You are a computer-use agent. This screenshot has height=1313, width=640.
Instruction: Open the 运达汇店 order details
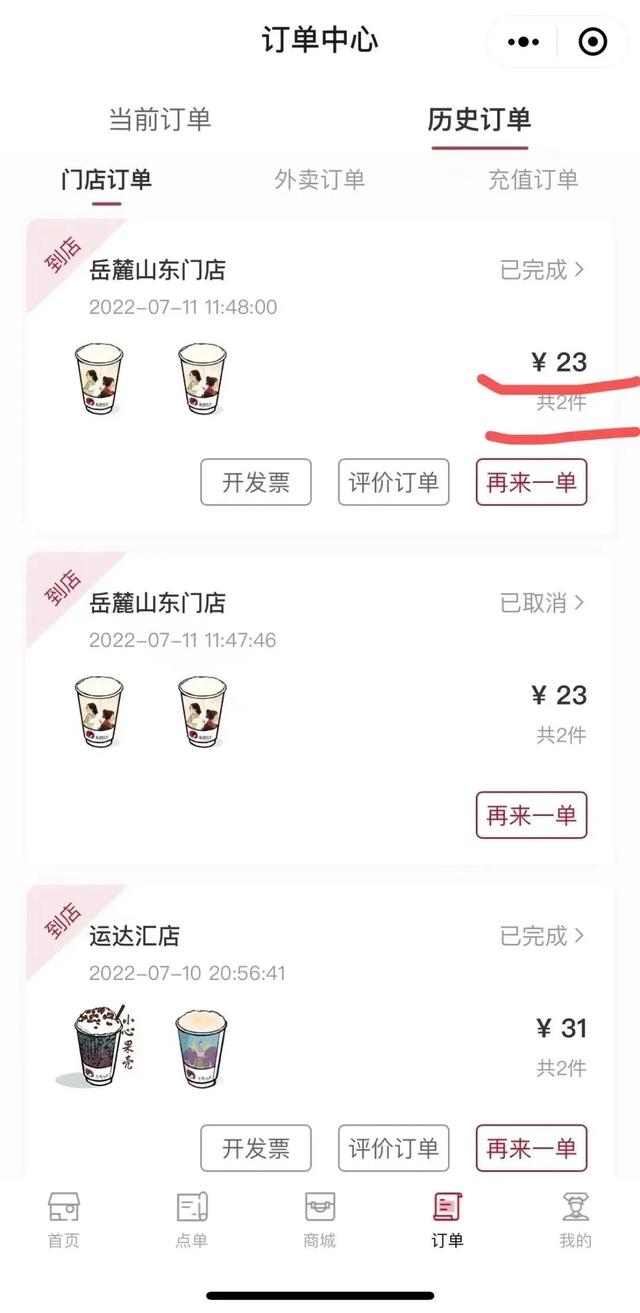point(542,936)
